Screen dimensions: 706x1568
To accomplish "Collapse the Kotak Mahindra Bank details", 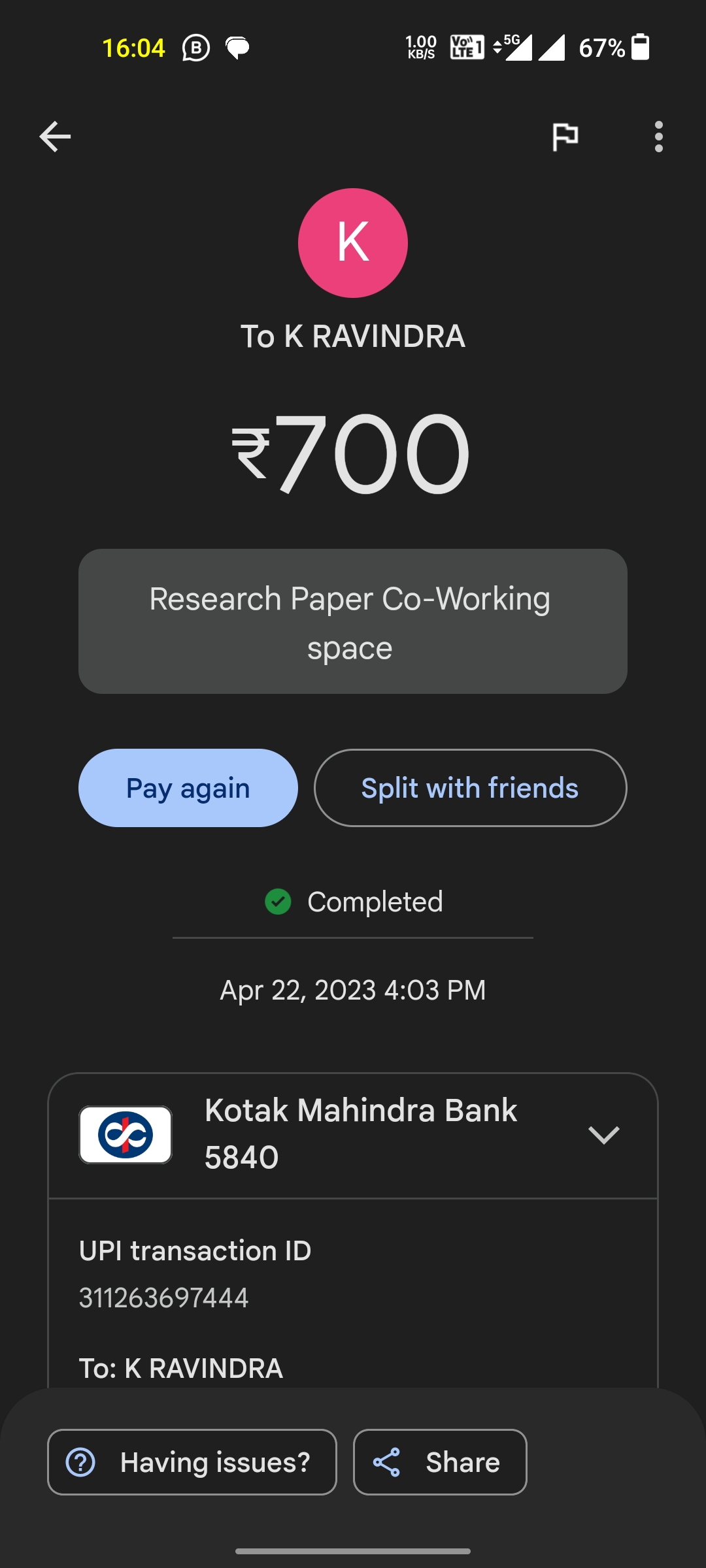I will 603,1135.
